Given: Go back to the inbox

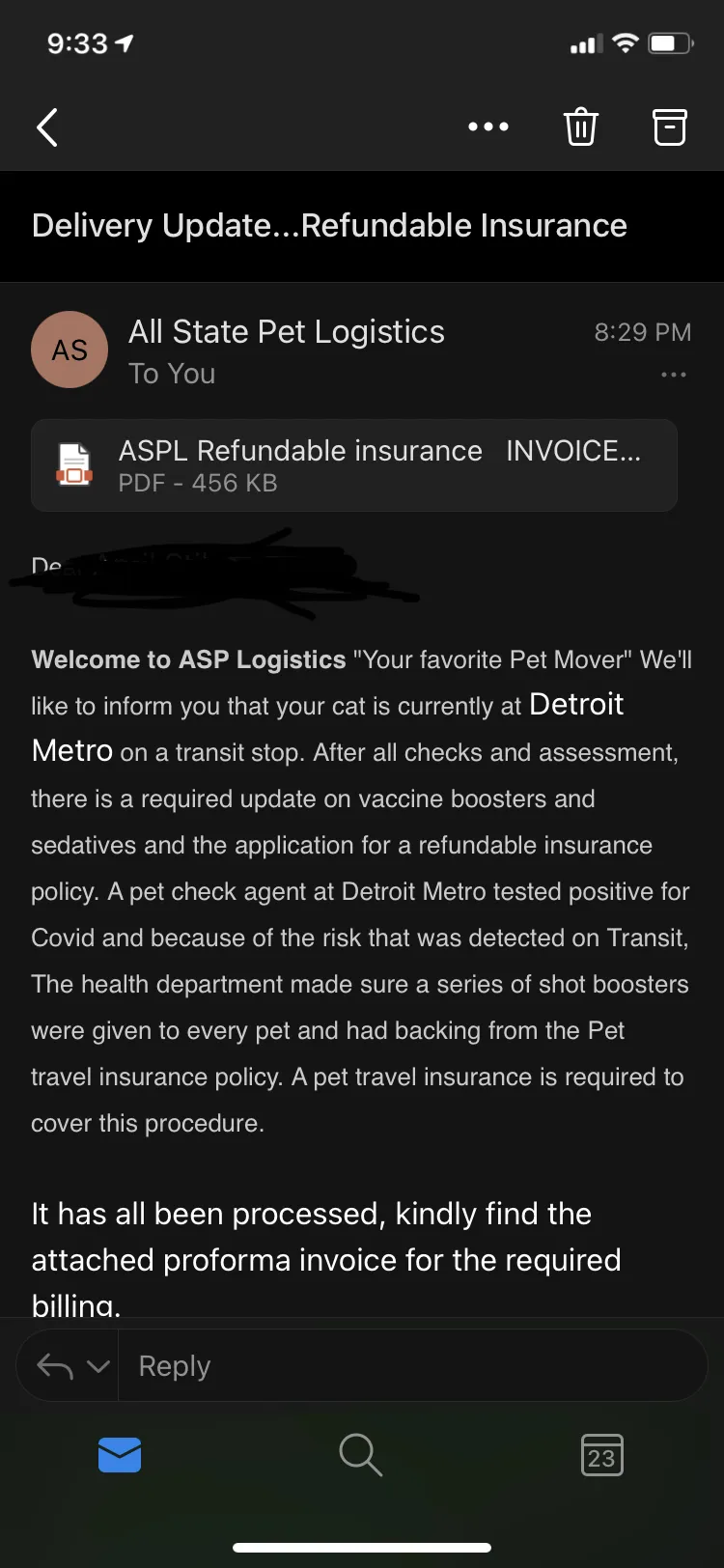Looking at the screenshot, I should 47,127.
